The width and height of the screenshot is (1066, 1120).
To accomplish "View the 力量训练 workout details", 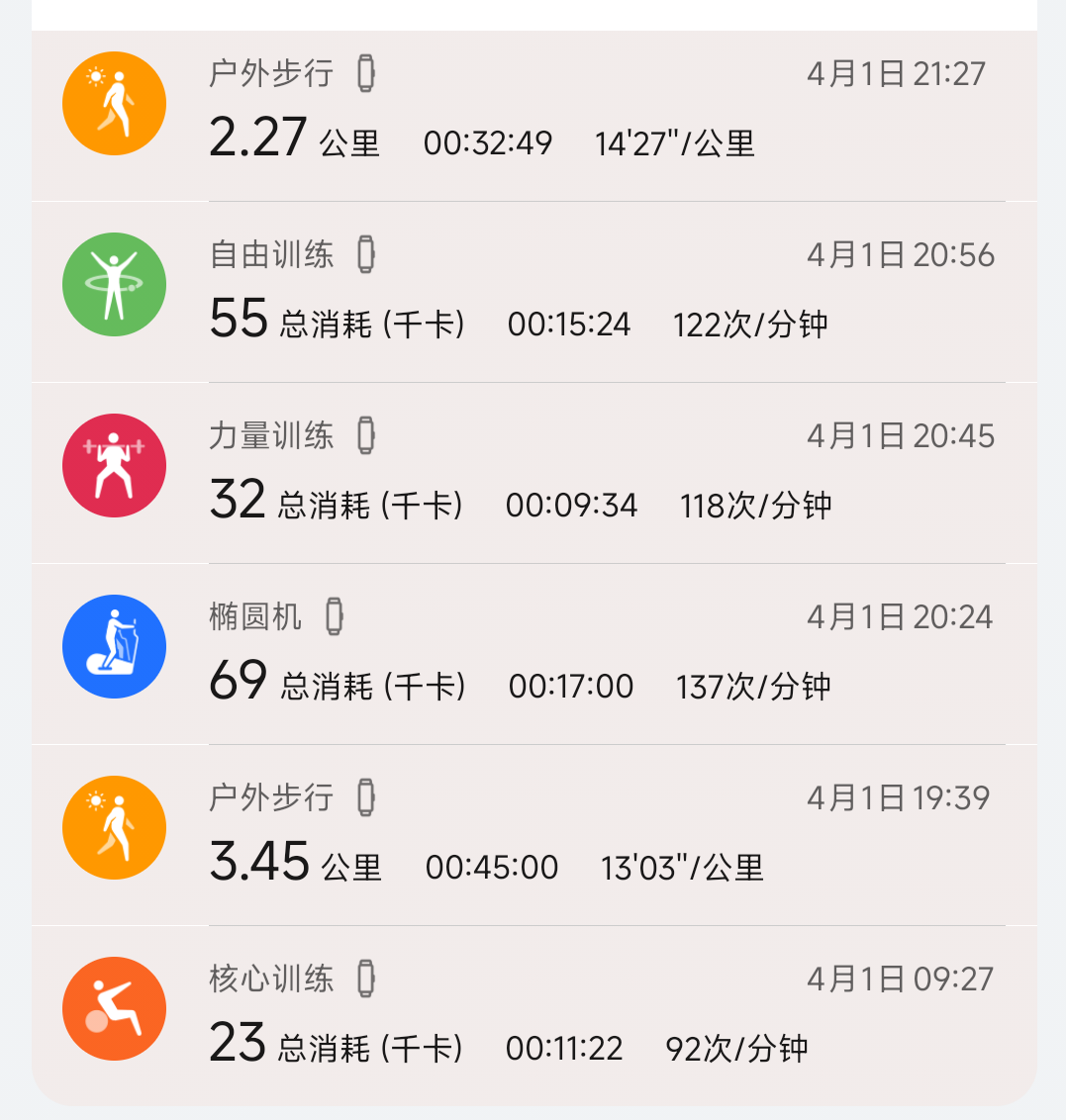I will 534,471.
